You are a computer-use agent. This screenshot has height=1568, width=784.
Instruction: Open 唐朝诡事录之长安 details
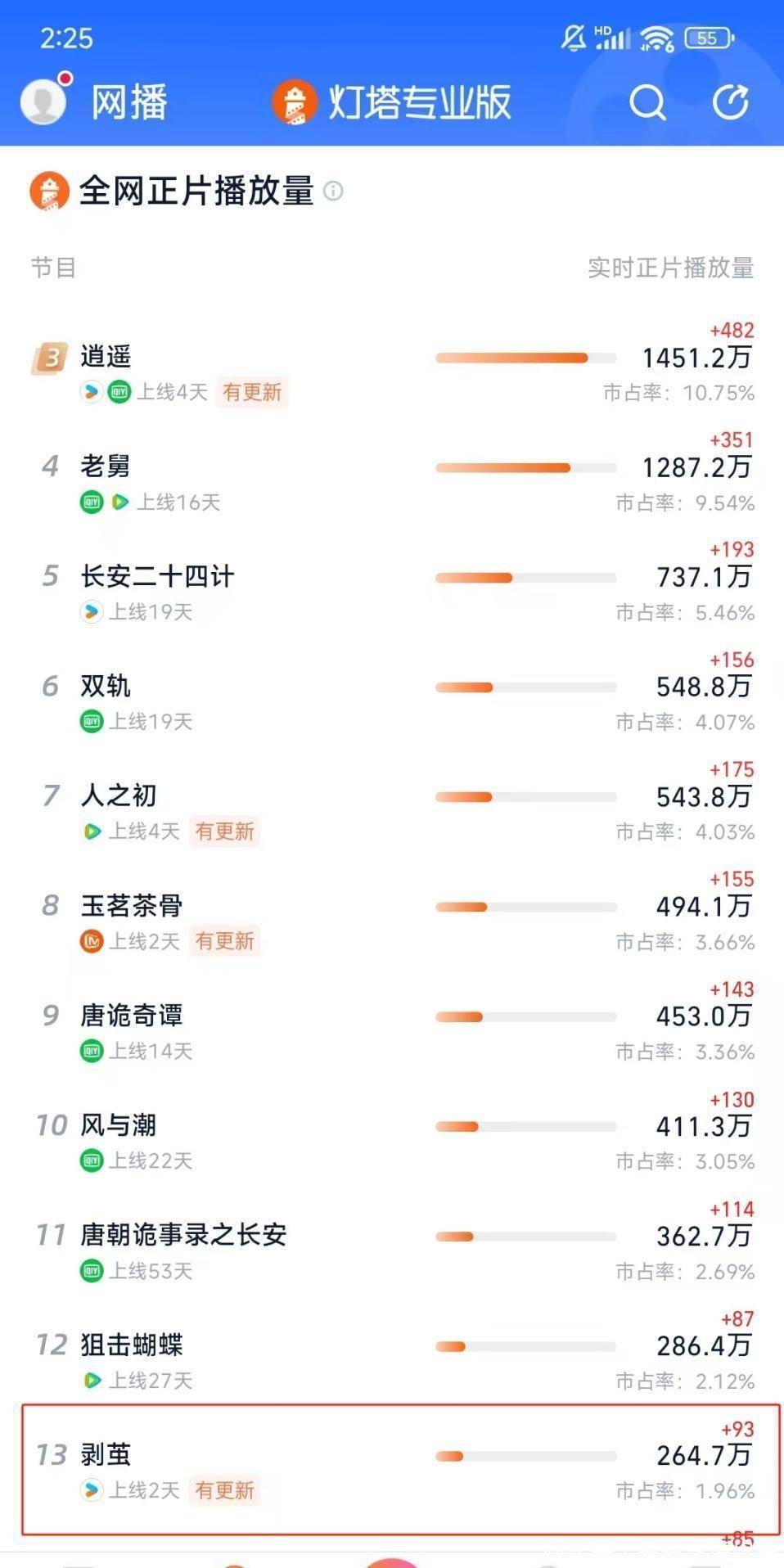click(183, 1236)
